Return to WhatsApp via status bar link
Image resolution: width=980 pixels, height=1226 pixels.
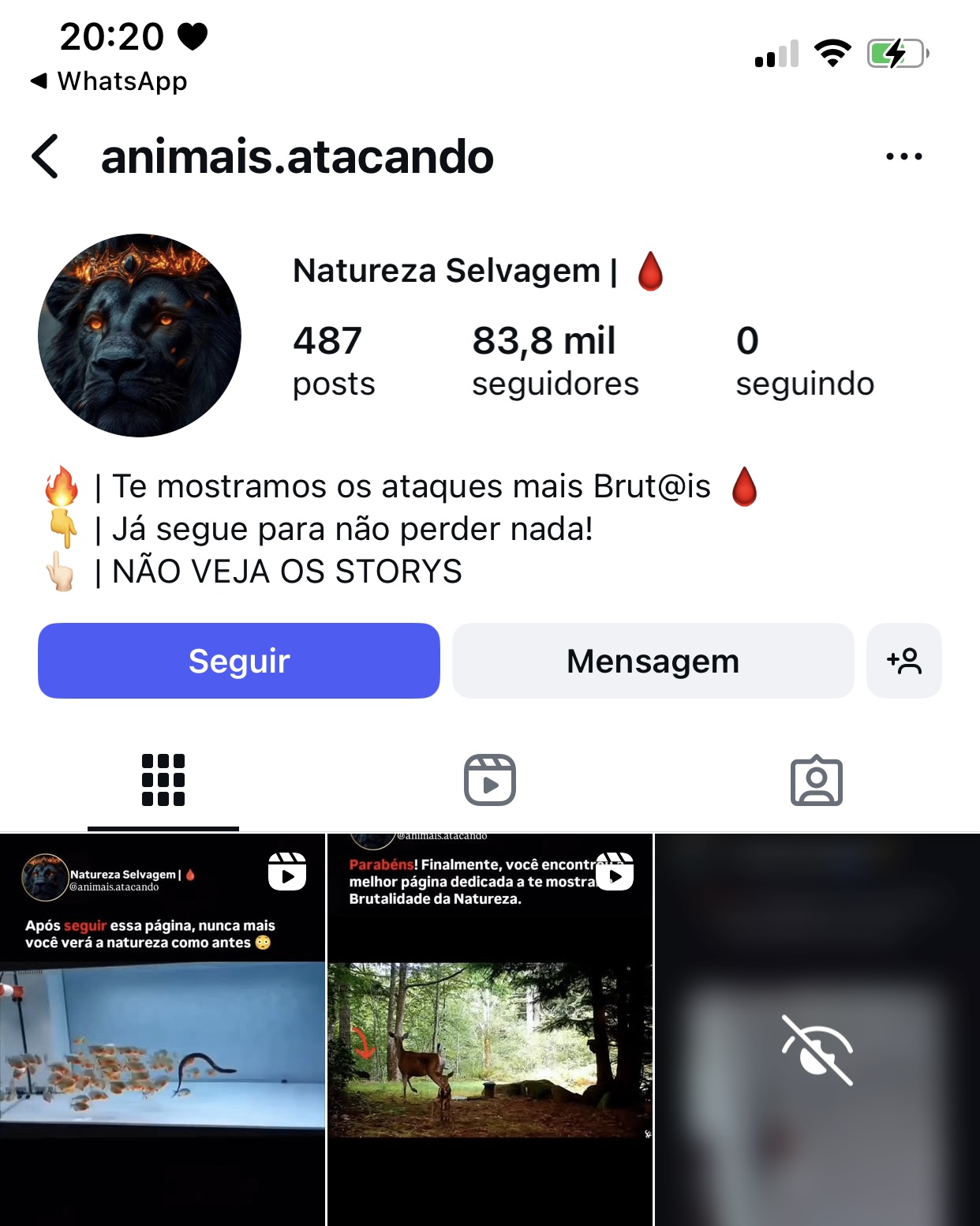110,81
